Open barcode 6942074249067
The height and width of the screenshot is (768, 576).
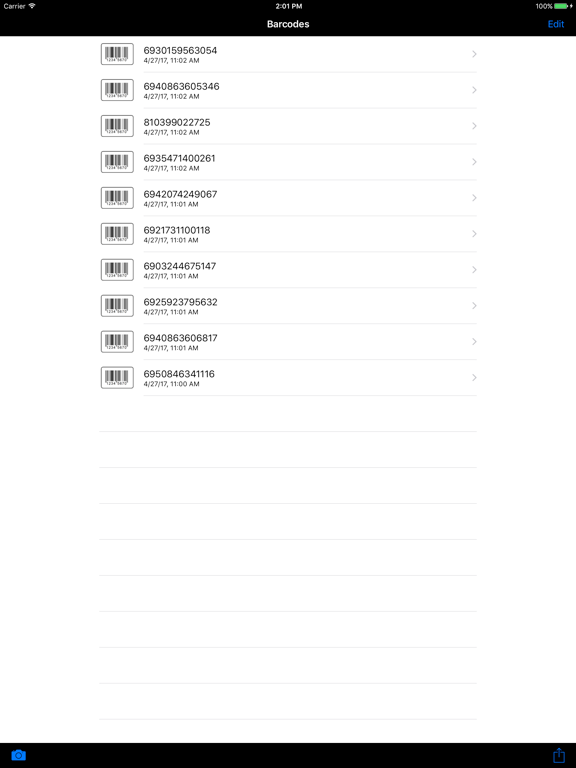point(288,198)
